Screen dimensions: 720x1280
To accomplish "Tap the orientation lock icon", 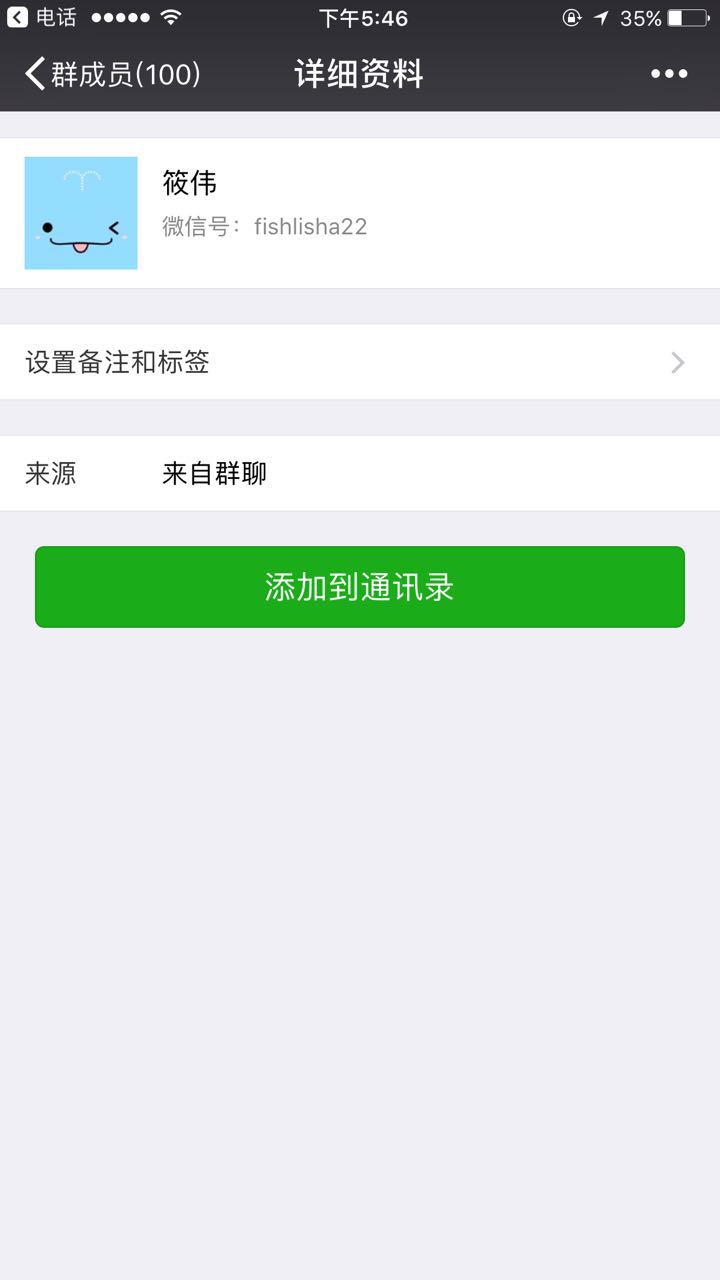I will click(x=572, y=17).
